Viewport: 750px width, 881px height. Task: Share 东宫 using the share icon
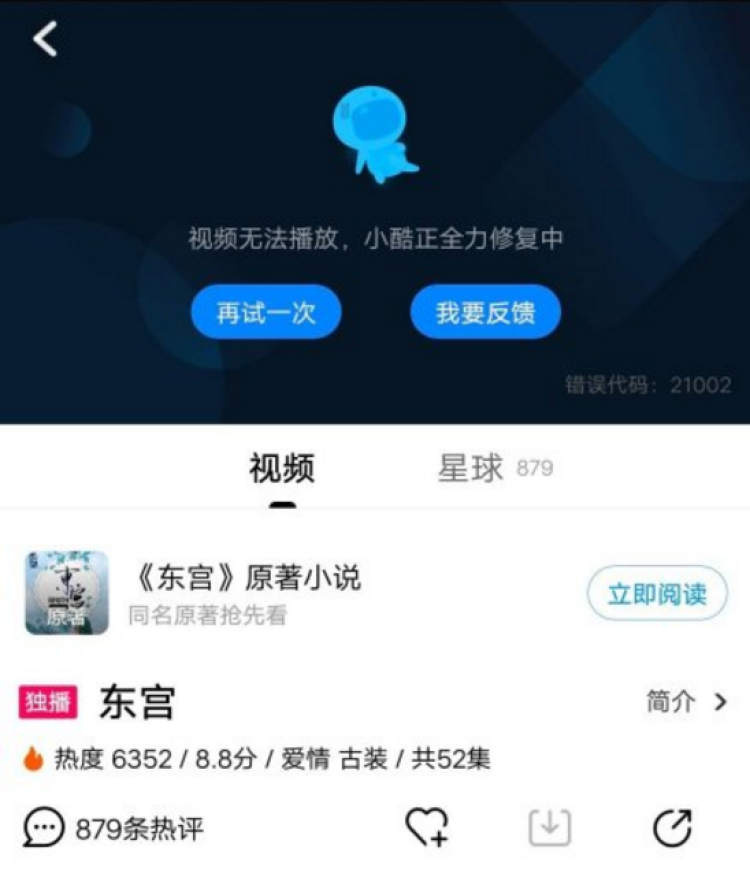click(x=672, y=828)
